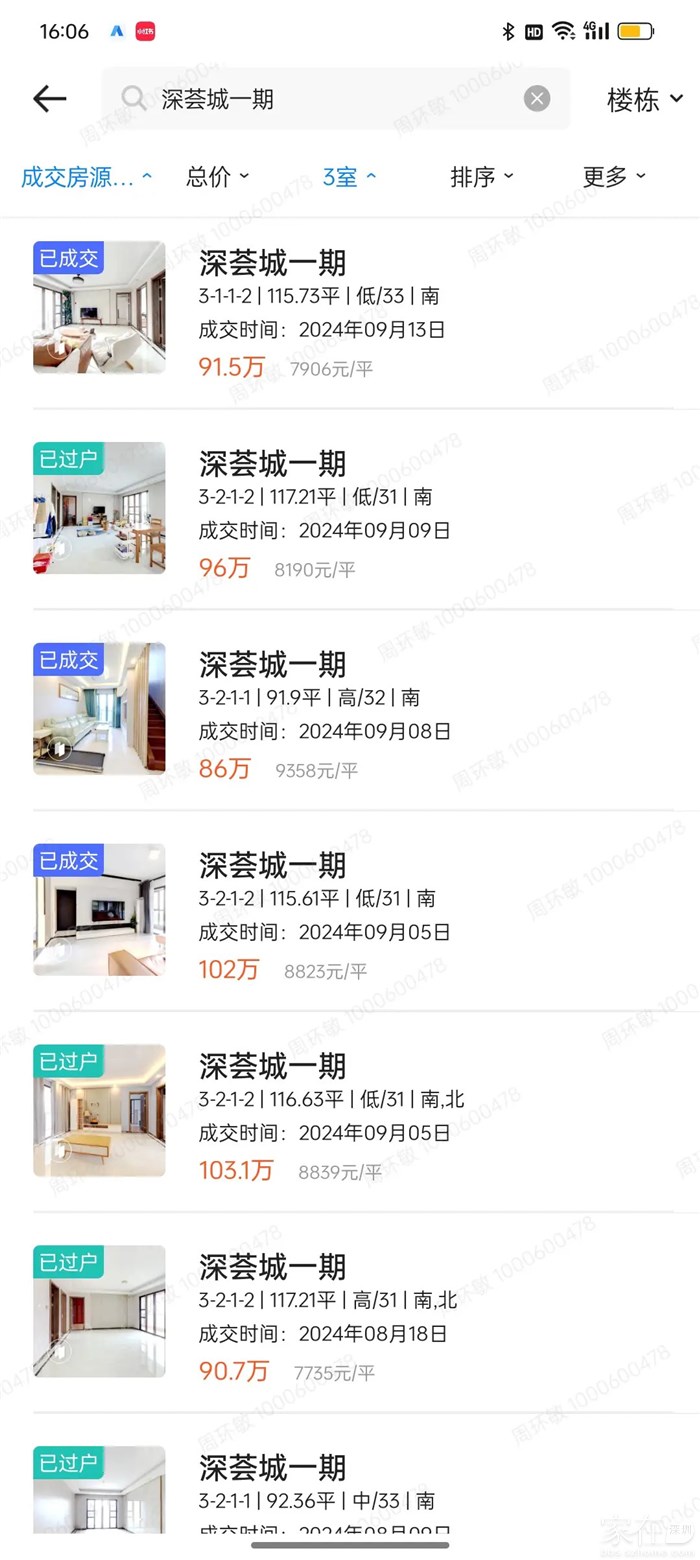The image size is (700, 1560).
Task: Tap the search field with 深荟城一期
Action: (330, 98)
